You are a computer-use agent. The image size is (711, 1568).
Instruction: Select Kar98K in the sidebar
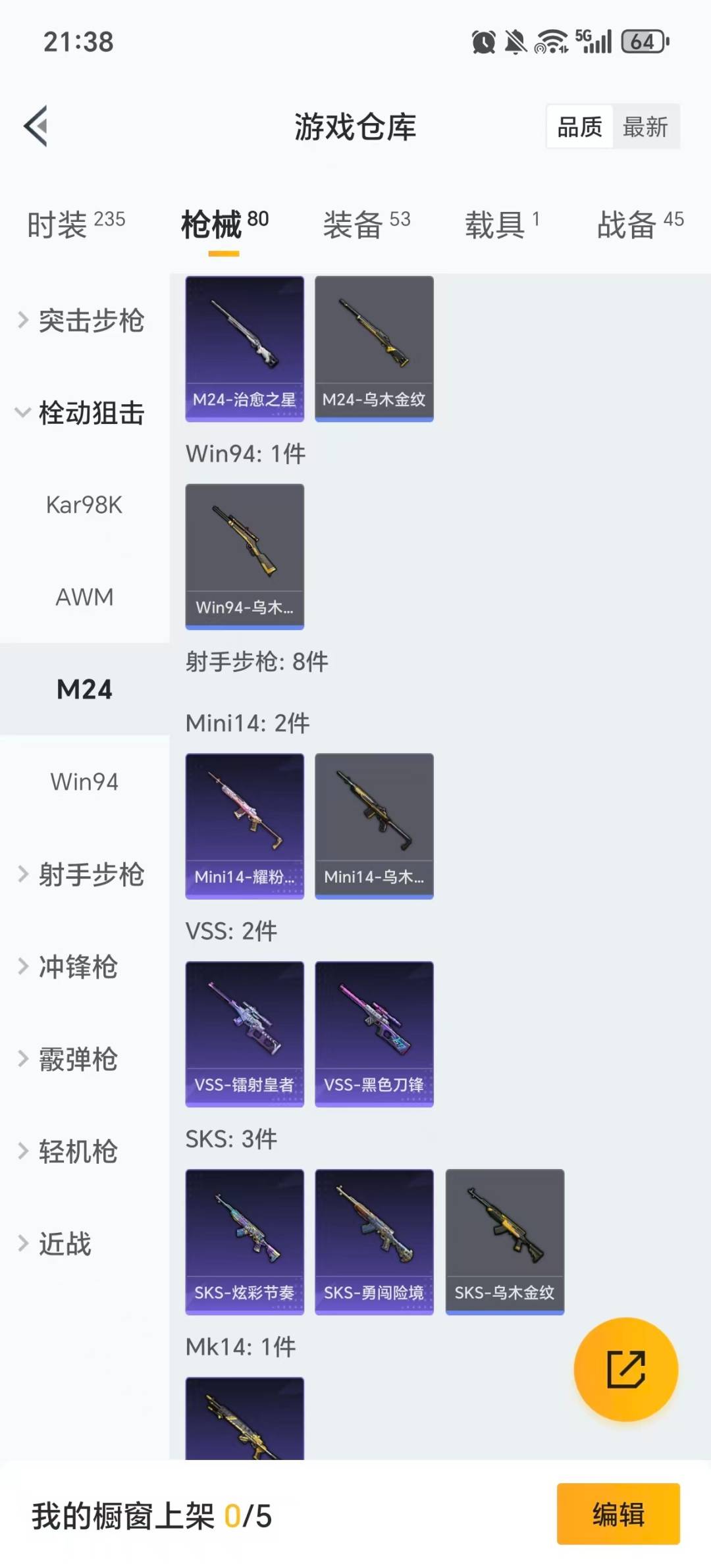(x=84, y=506)
